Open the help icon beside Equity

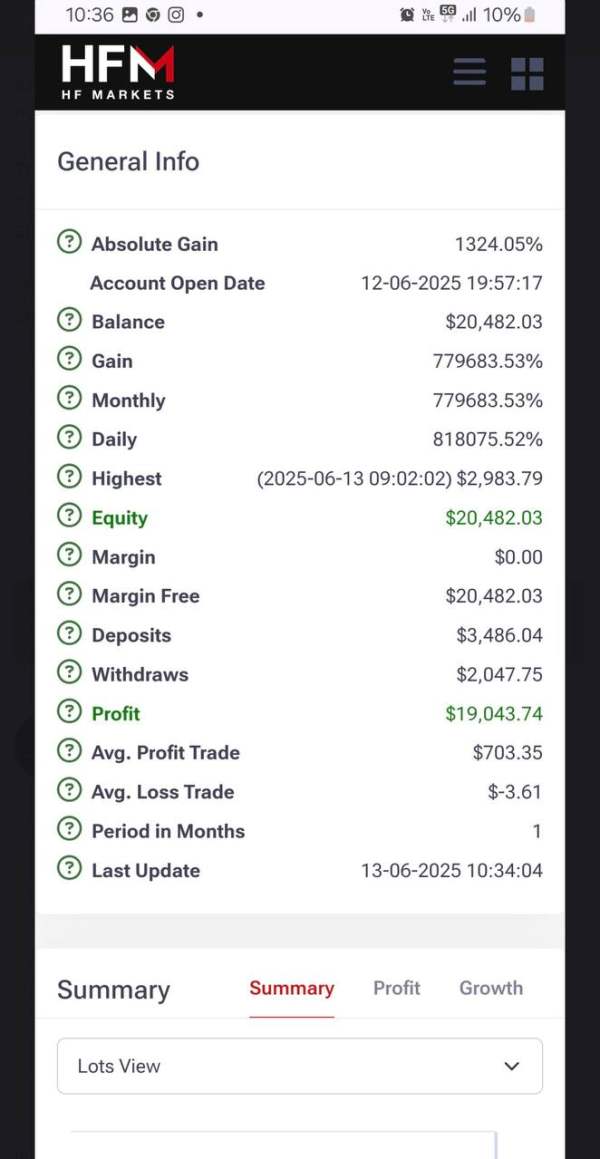click(69, 517)
